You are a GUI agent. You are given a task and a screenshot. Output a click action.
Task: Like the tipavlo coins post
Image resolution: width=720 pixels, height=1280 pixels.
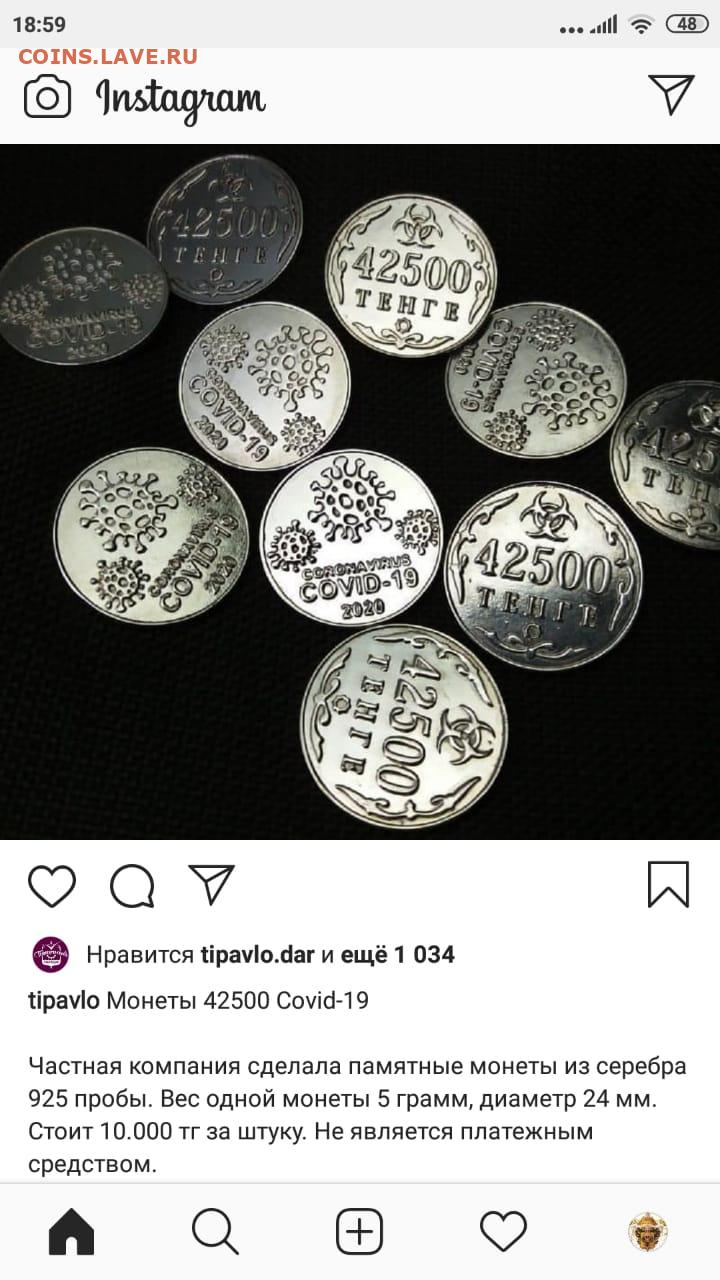(x=51, y=886)
